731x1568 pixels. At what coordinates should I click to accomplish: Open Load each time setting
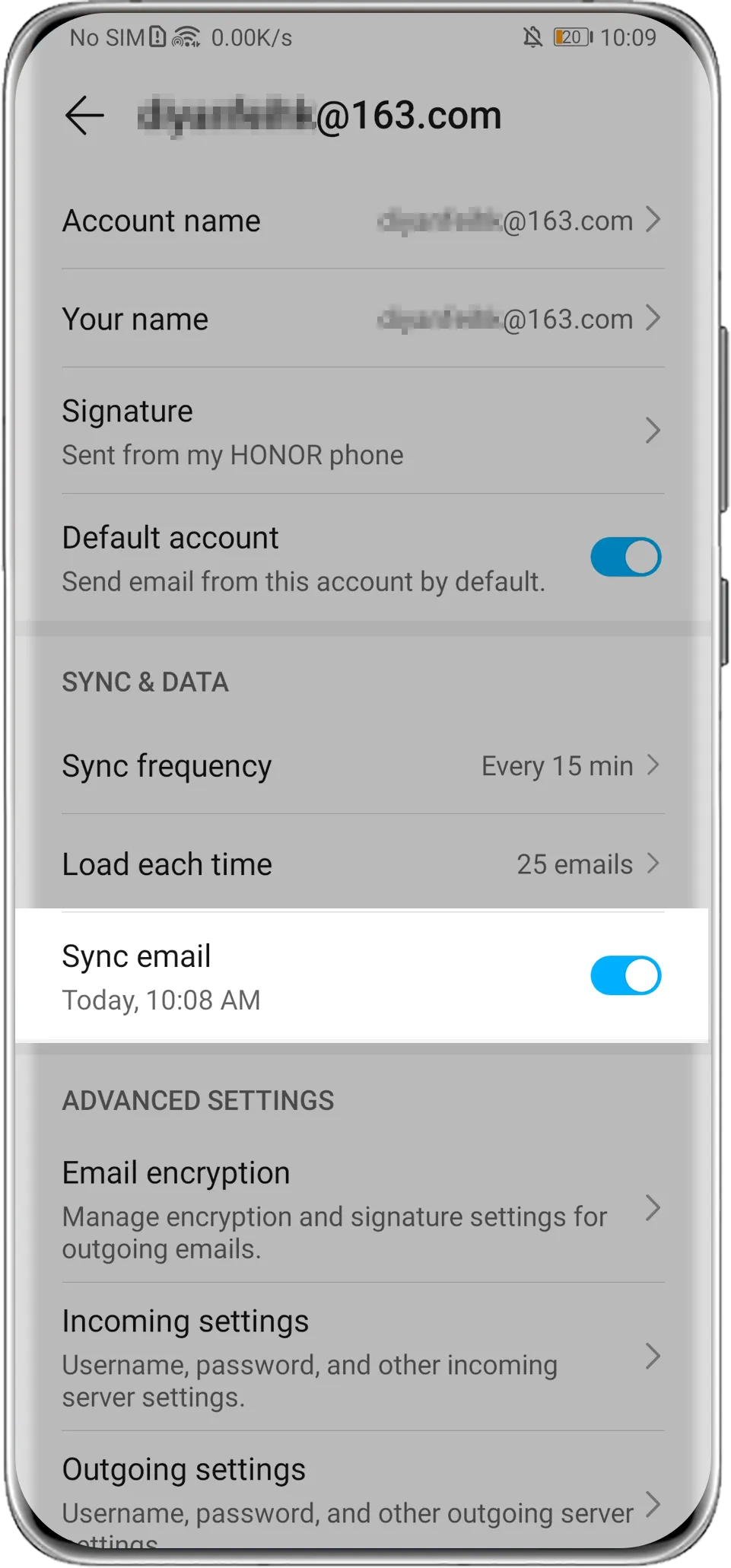click(x=363, y=864)
